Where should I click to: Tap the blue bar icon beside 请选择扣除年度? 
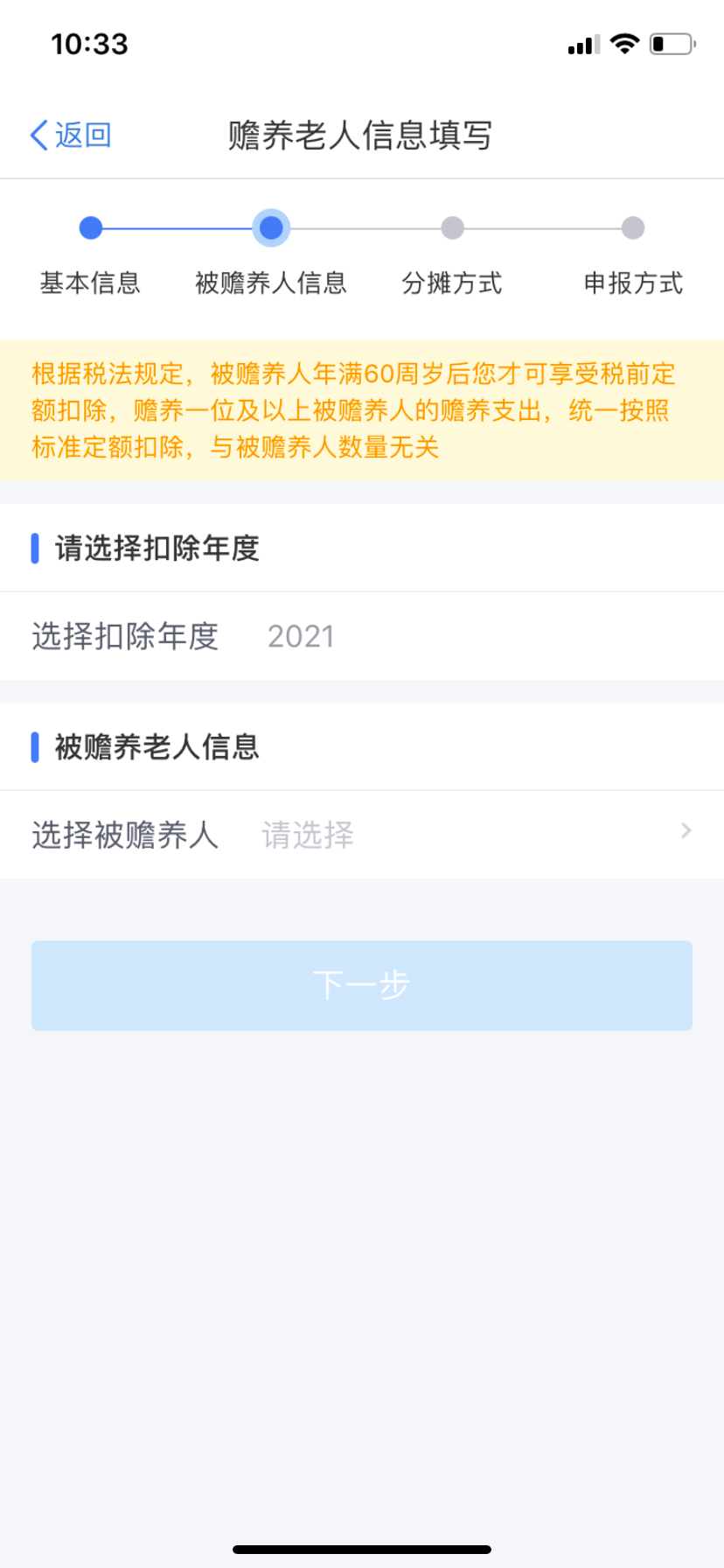point(34,547)
